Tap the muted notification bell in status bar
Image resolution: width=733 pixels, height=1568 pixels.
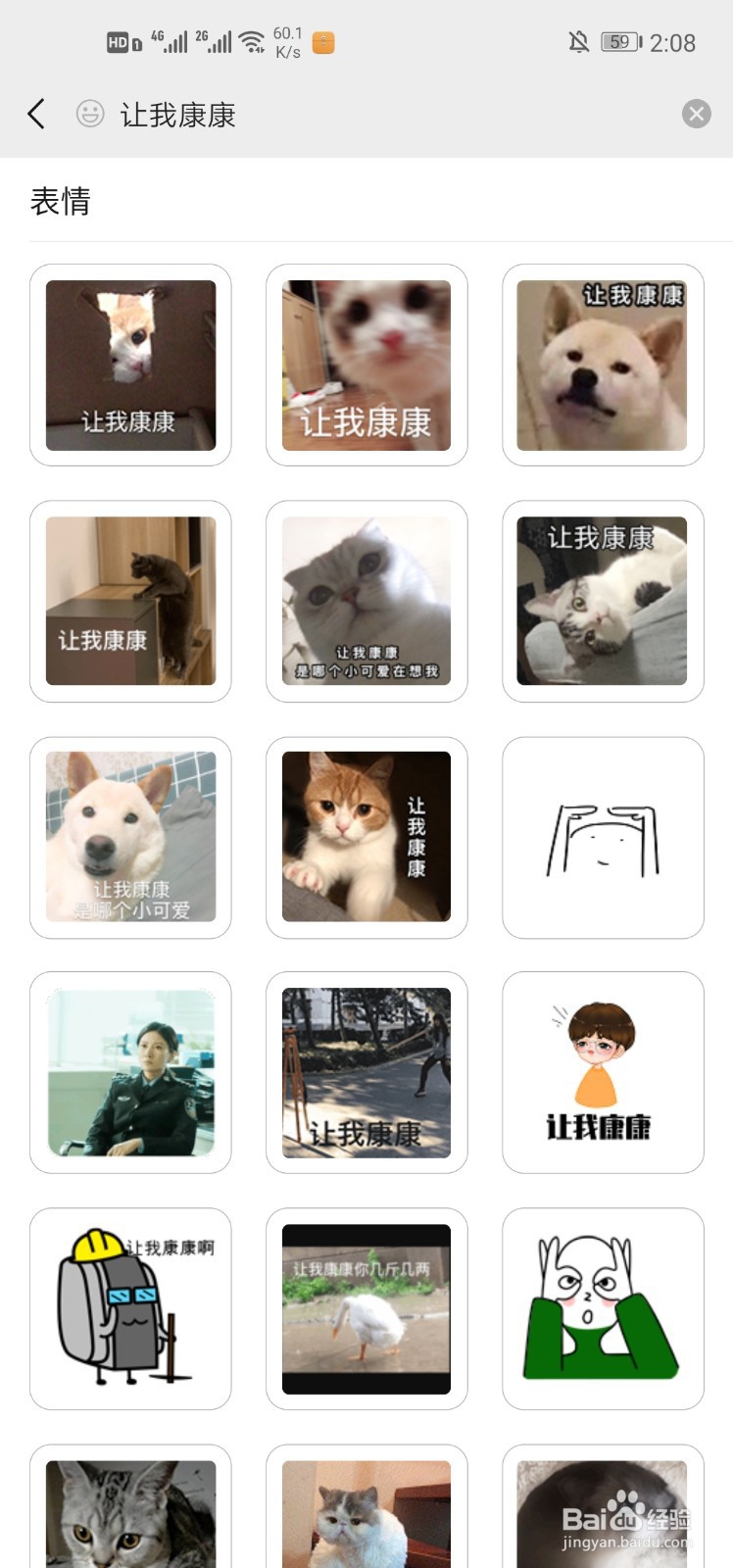578,41
